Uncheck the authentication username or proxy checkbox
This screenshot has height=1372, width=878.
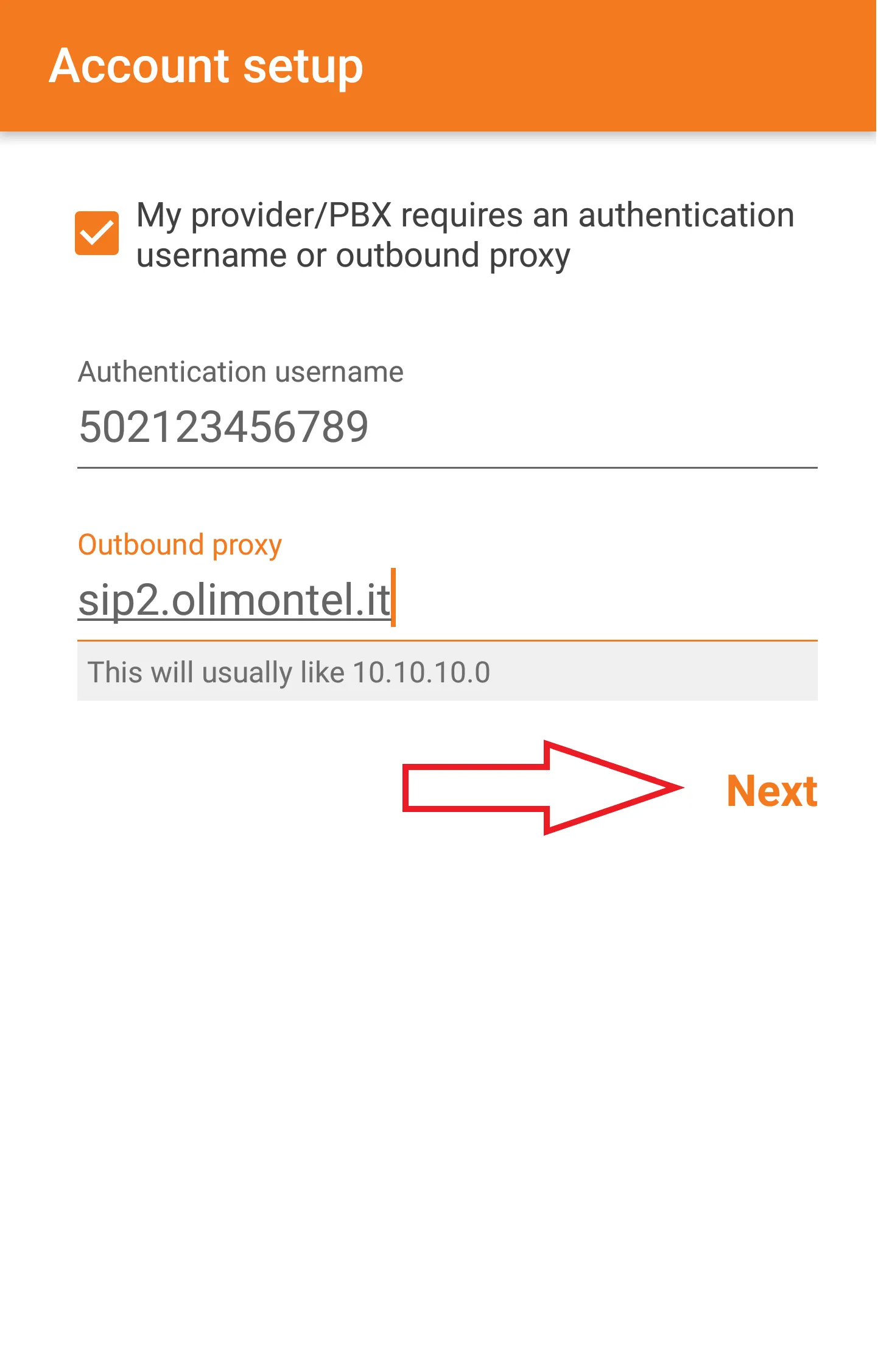(97, 233)
